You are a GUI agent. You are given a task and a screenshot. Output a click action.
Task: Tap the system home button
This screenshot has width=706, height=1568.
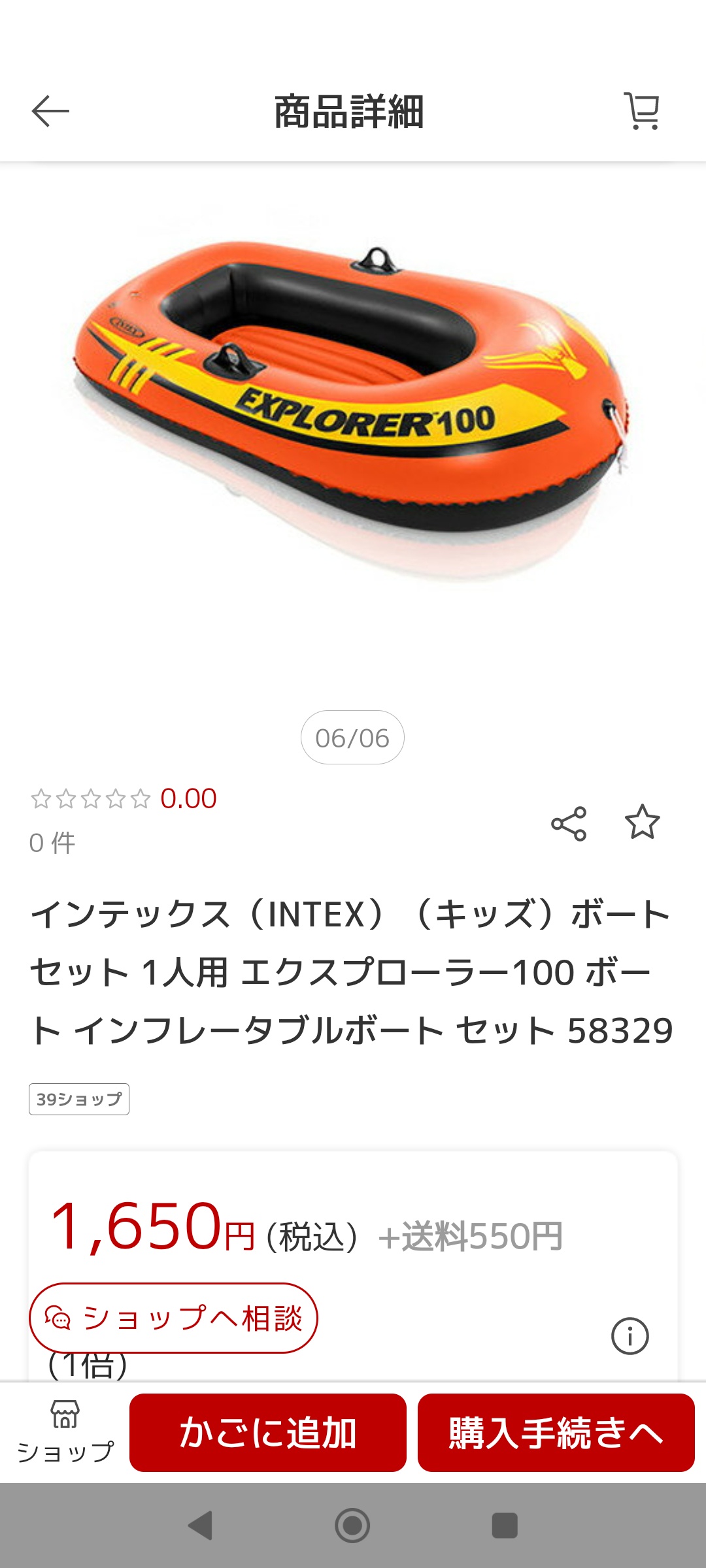point(352,1526)
